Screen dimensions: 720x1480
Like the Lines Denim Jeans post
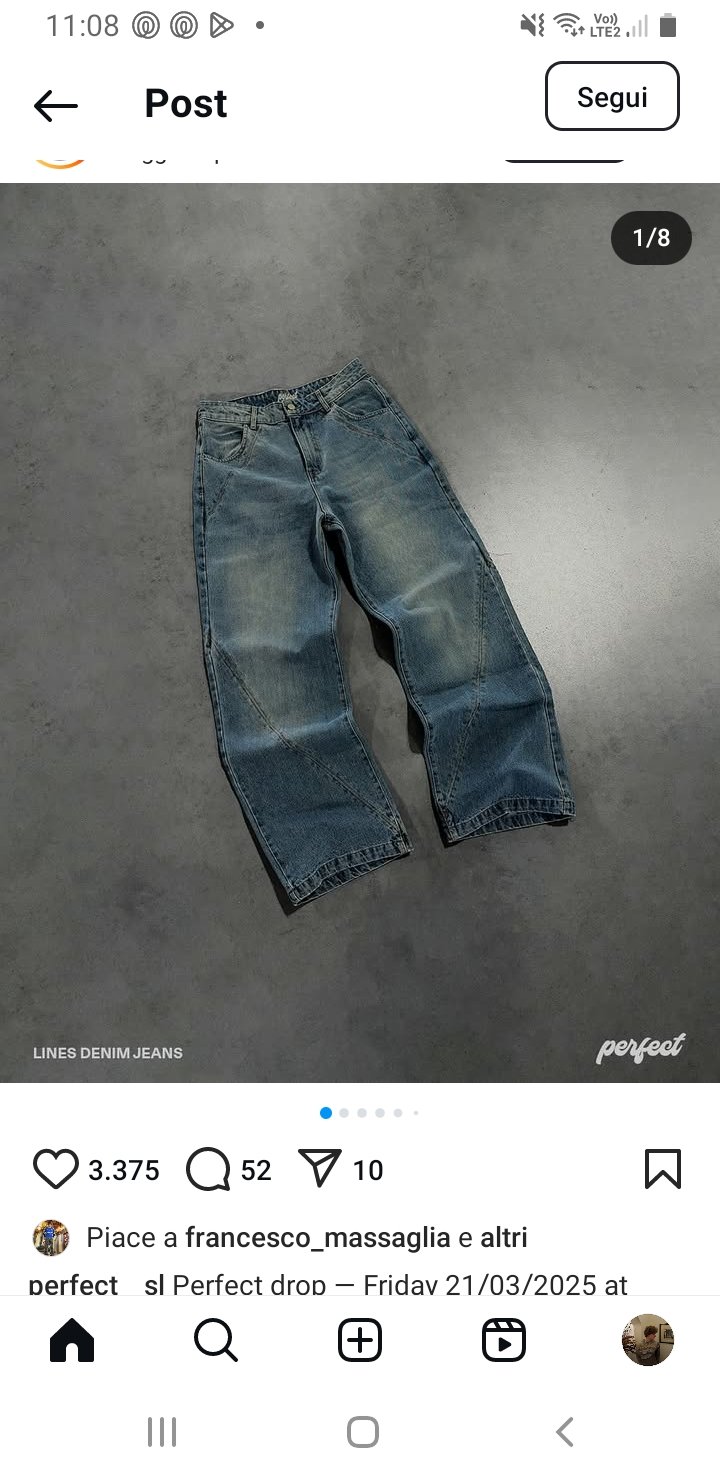[55, 1169]
